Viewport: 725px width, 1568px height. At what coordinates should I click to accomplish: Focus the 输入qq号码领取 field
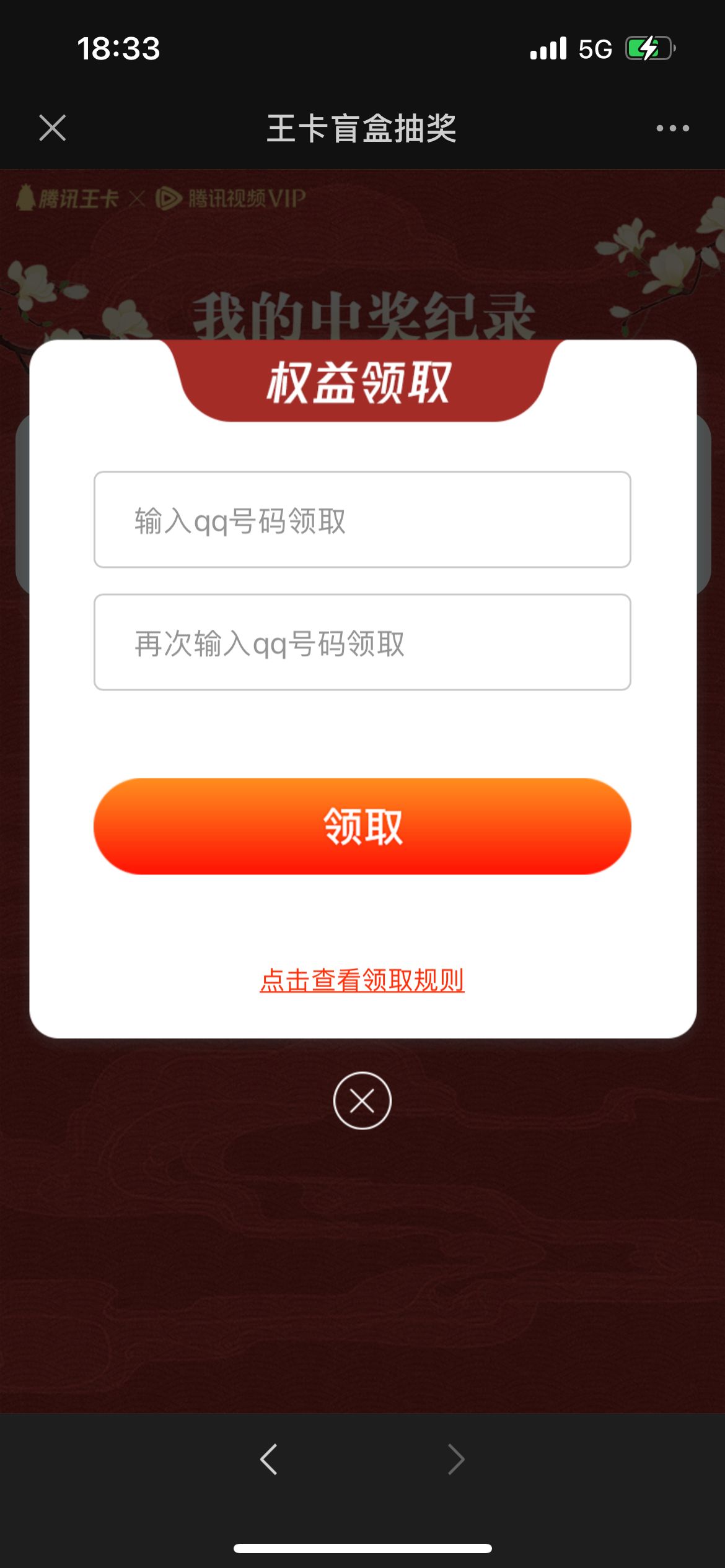click(362, 520)
